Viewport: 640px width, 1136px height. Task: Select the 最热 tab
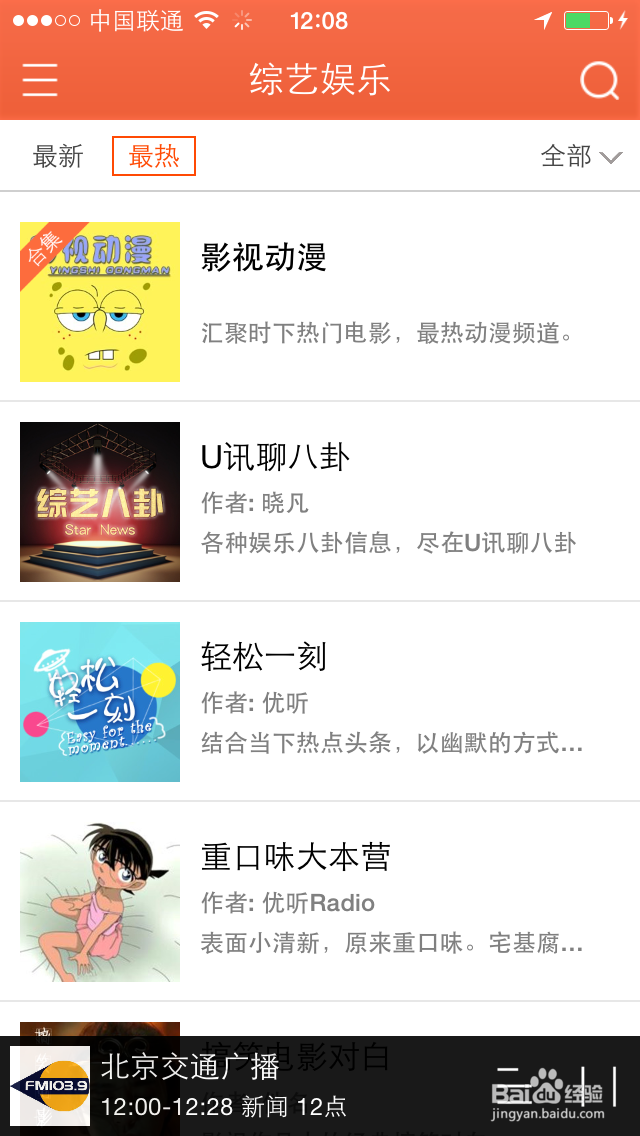tap(154, 156)
